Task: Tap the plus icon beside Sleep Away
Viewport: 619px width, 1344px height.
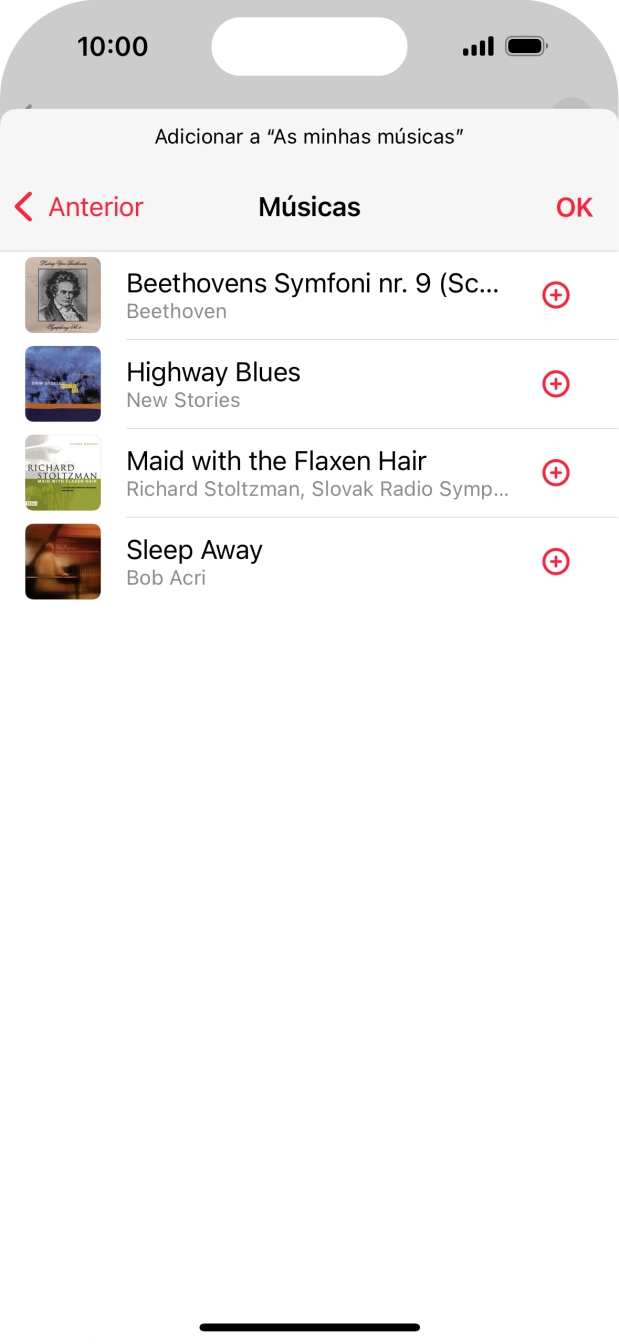Action: pos(555,562)
